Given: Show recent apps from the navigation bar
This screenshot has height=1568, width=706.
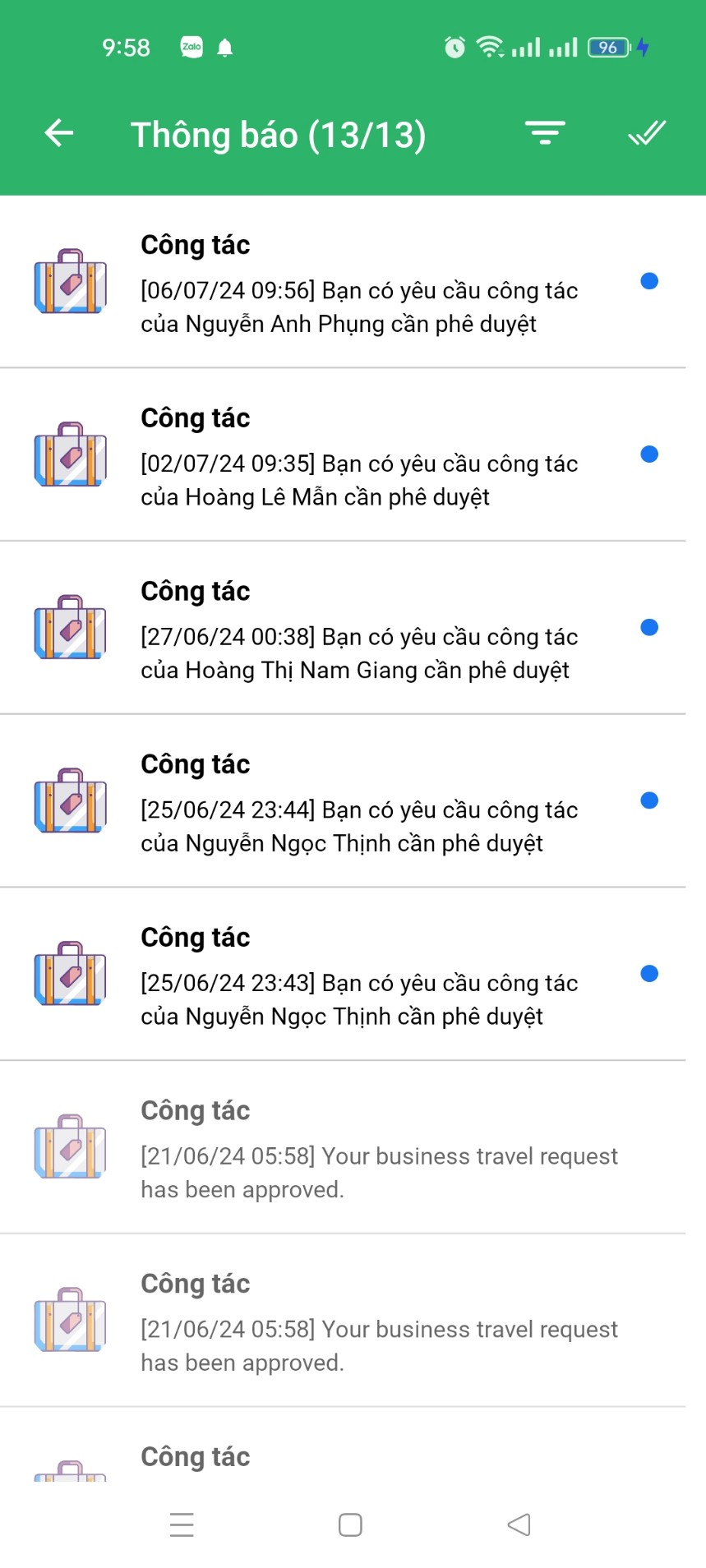Looking at the screenshot, I should click(x=182, y=1525).
